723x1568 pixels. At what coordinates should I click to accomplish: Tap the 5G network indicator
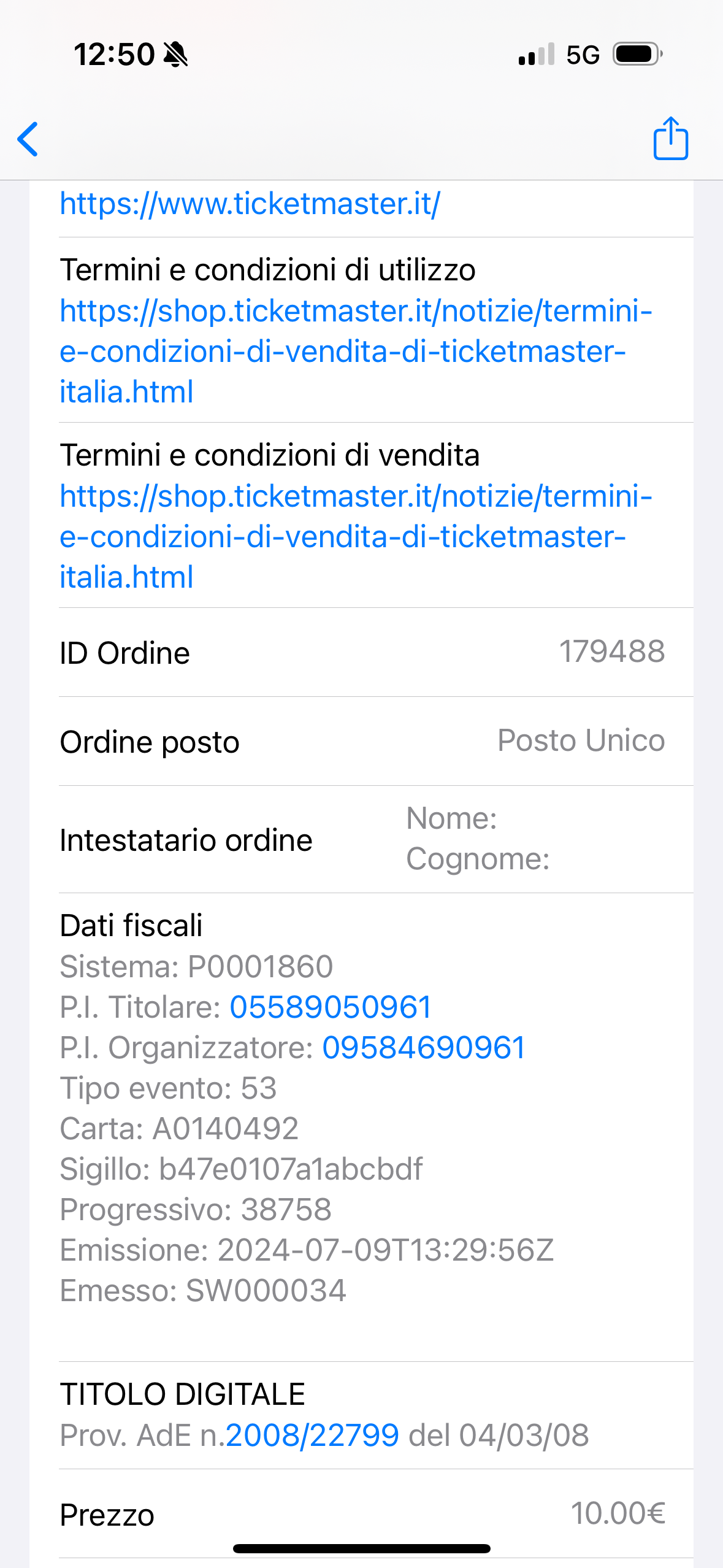click(583, 55)
